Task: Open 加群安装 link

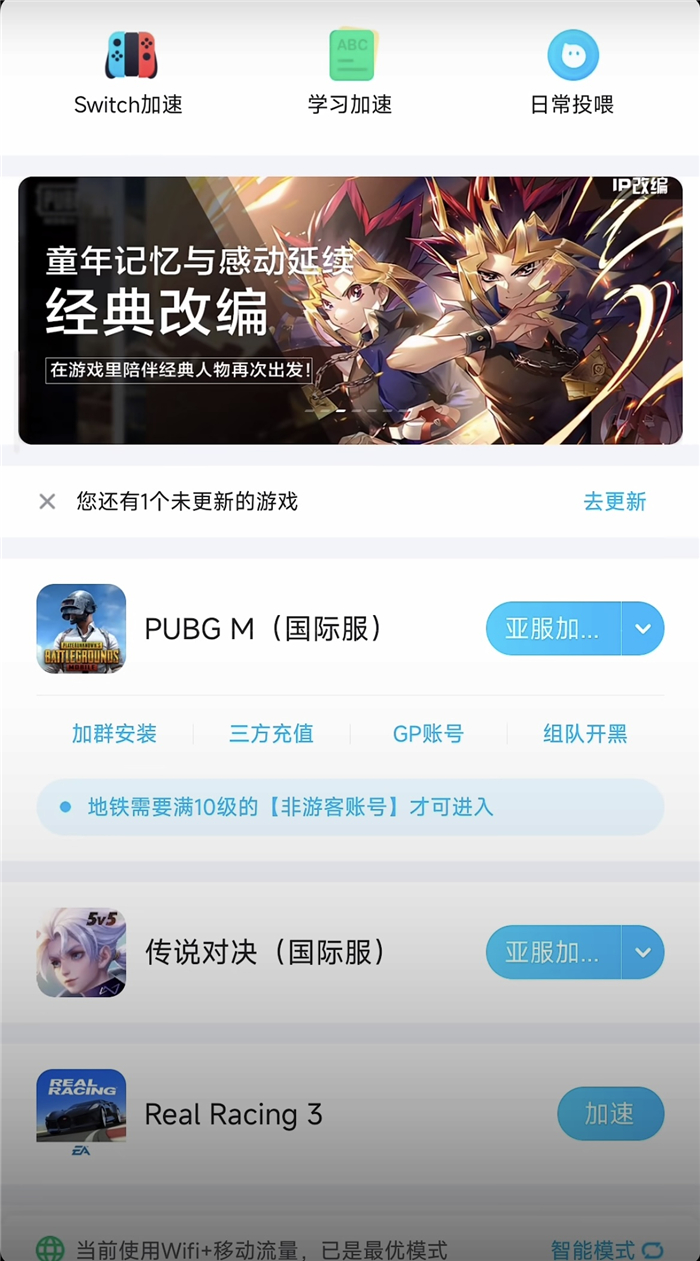Action: tap(114, 733)
